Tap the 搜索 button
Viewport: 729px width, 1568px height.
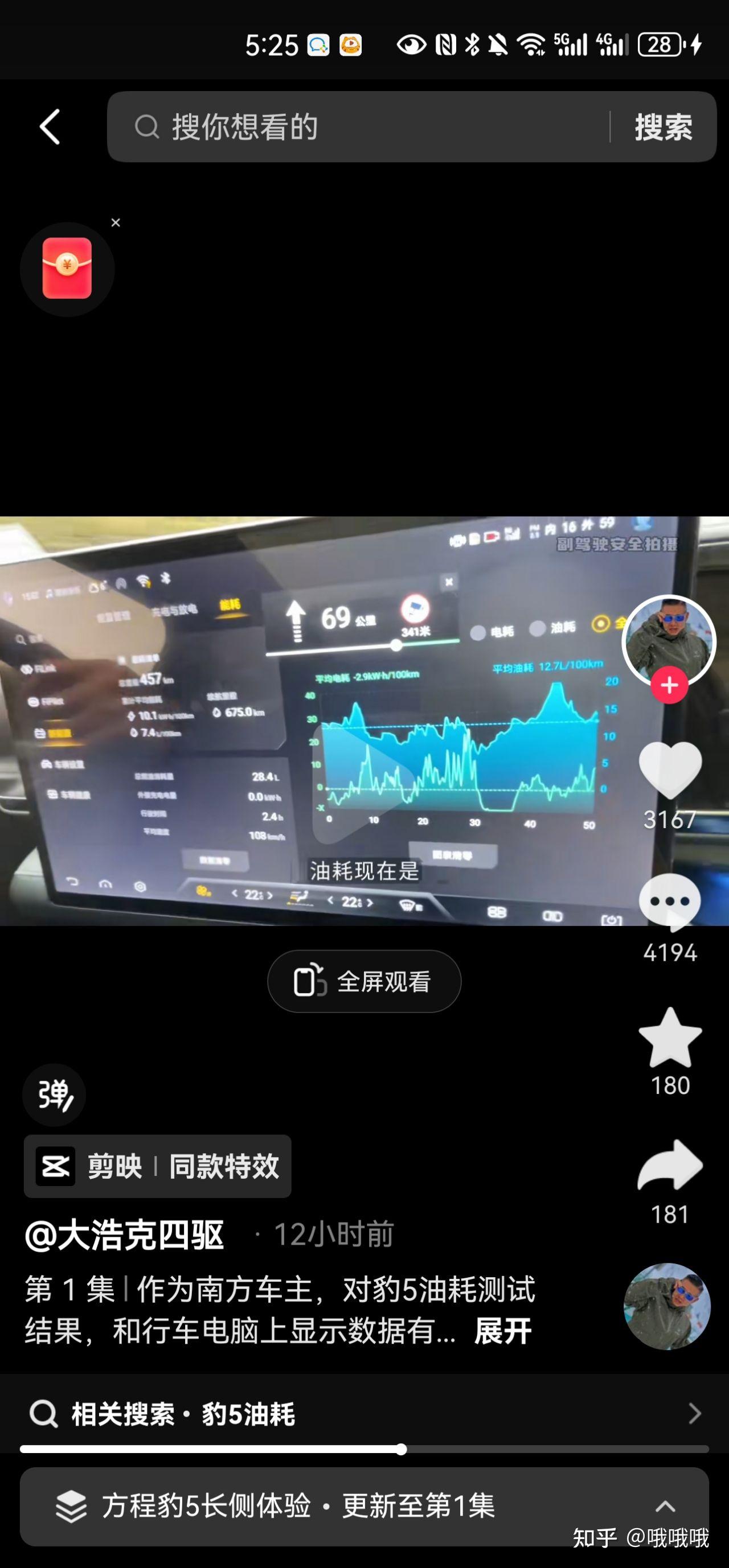point(664,127)
